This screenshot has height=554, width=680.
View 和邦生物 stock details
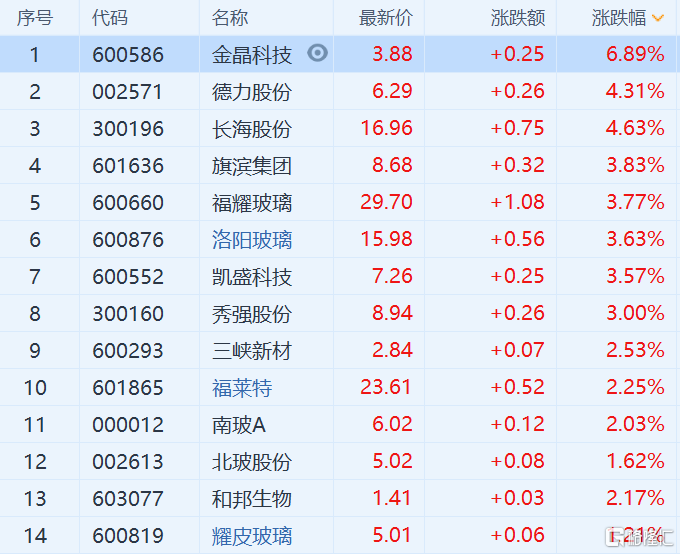[x=252, y=498]
